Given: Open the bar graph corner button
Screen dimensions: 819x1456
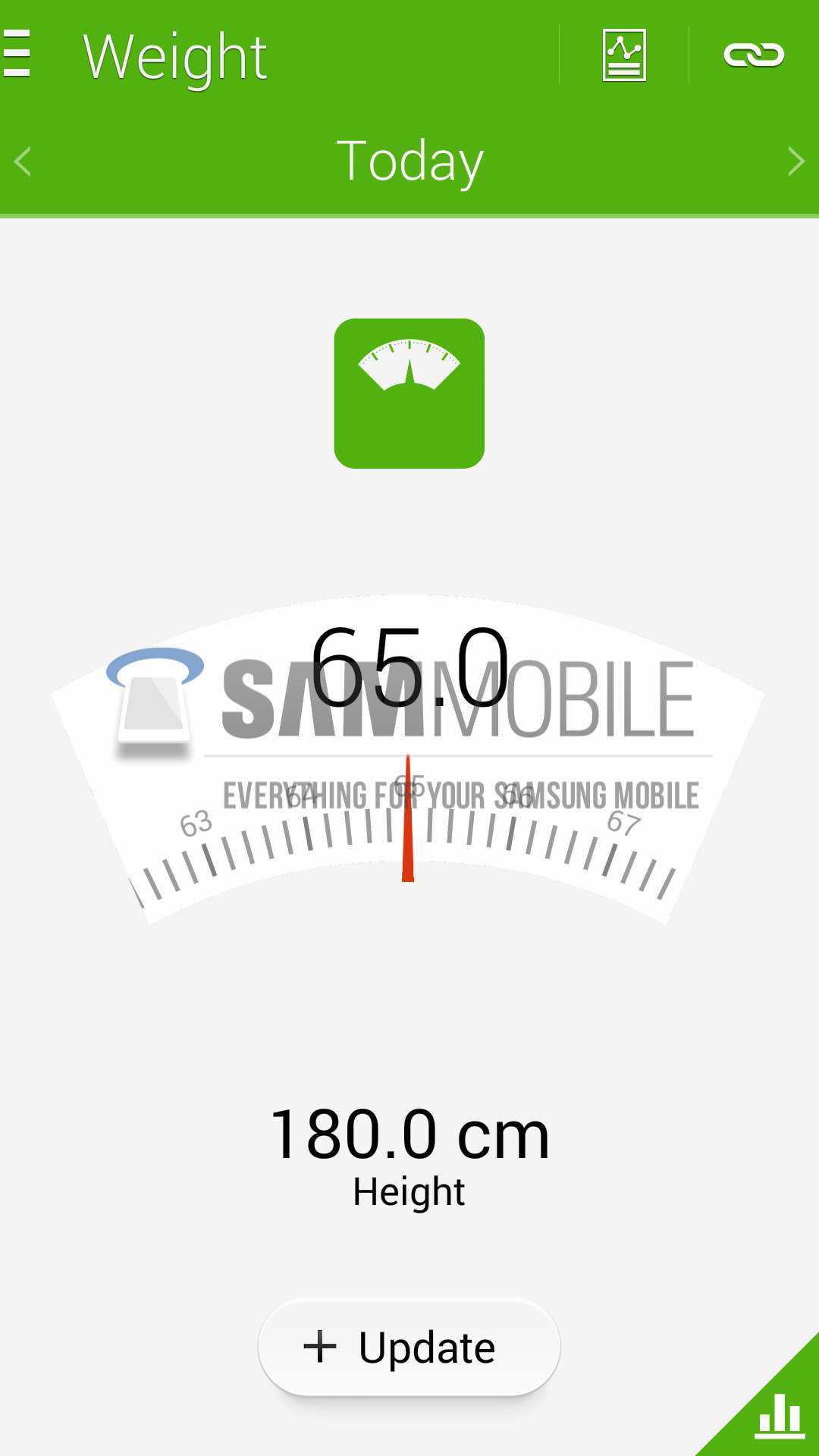Looking at the screenshot, I should pyautogui.click(x=779, y=1415).
